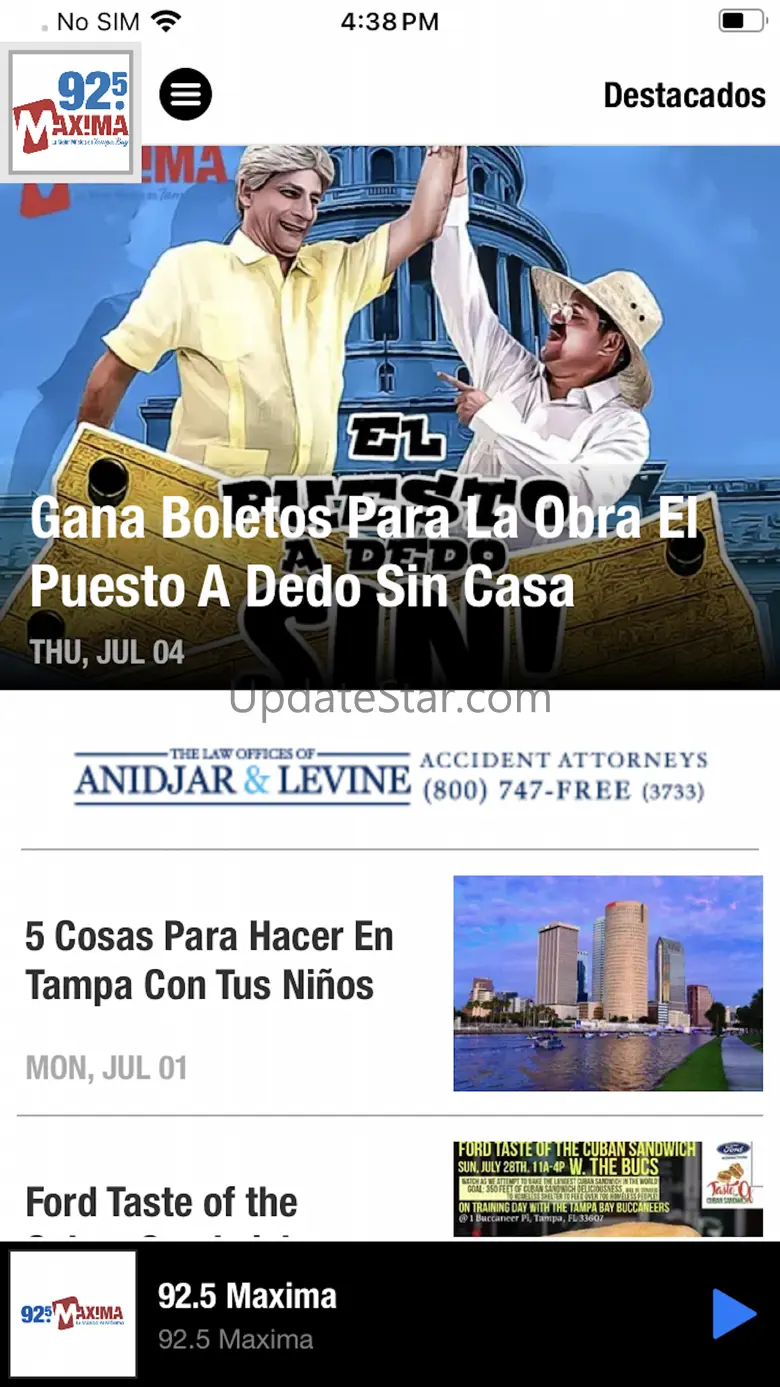Tap the 92.5 Maxima logo in header

[70, 112]
